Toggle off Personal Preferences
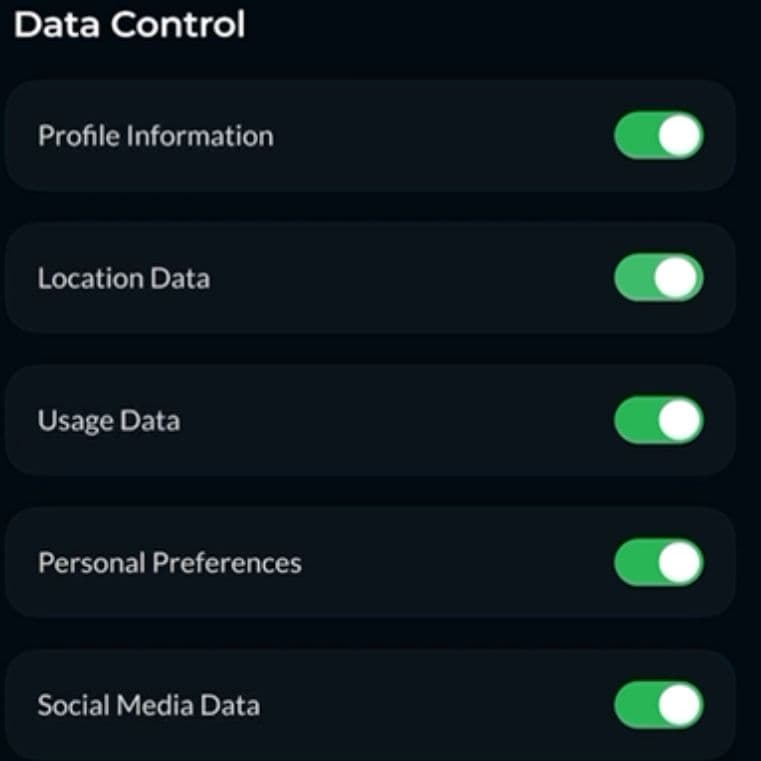This screenshot has width=761, height=761. pyautogui.click(x=658, y=562)
